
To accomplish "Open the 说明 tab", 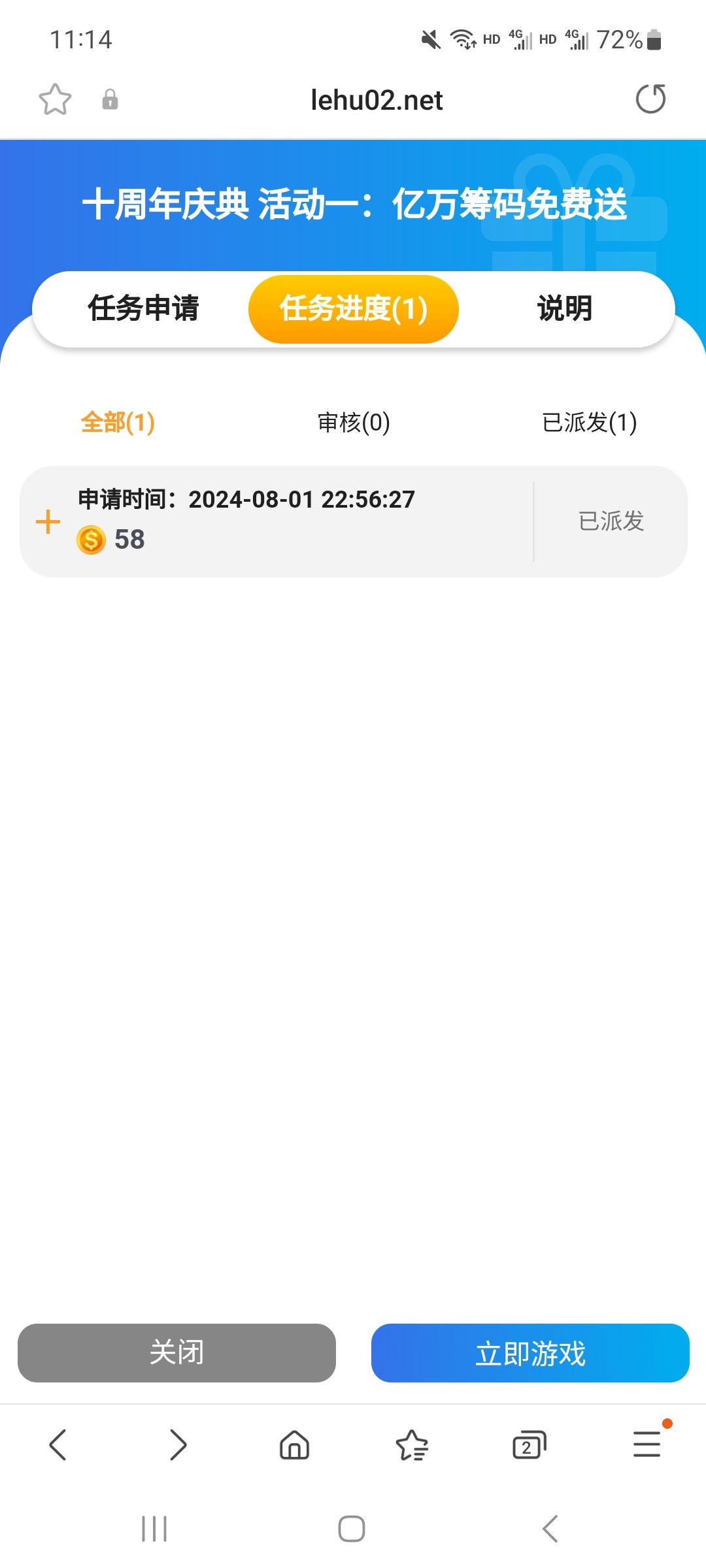I will (565, 308).
